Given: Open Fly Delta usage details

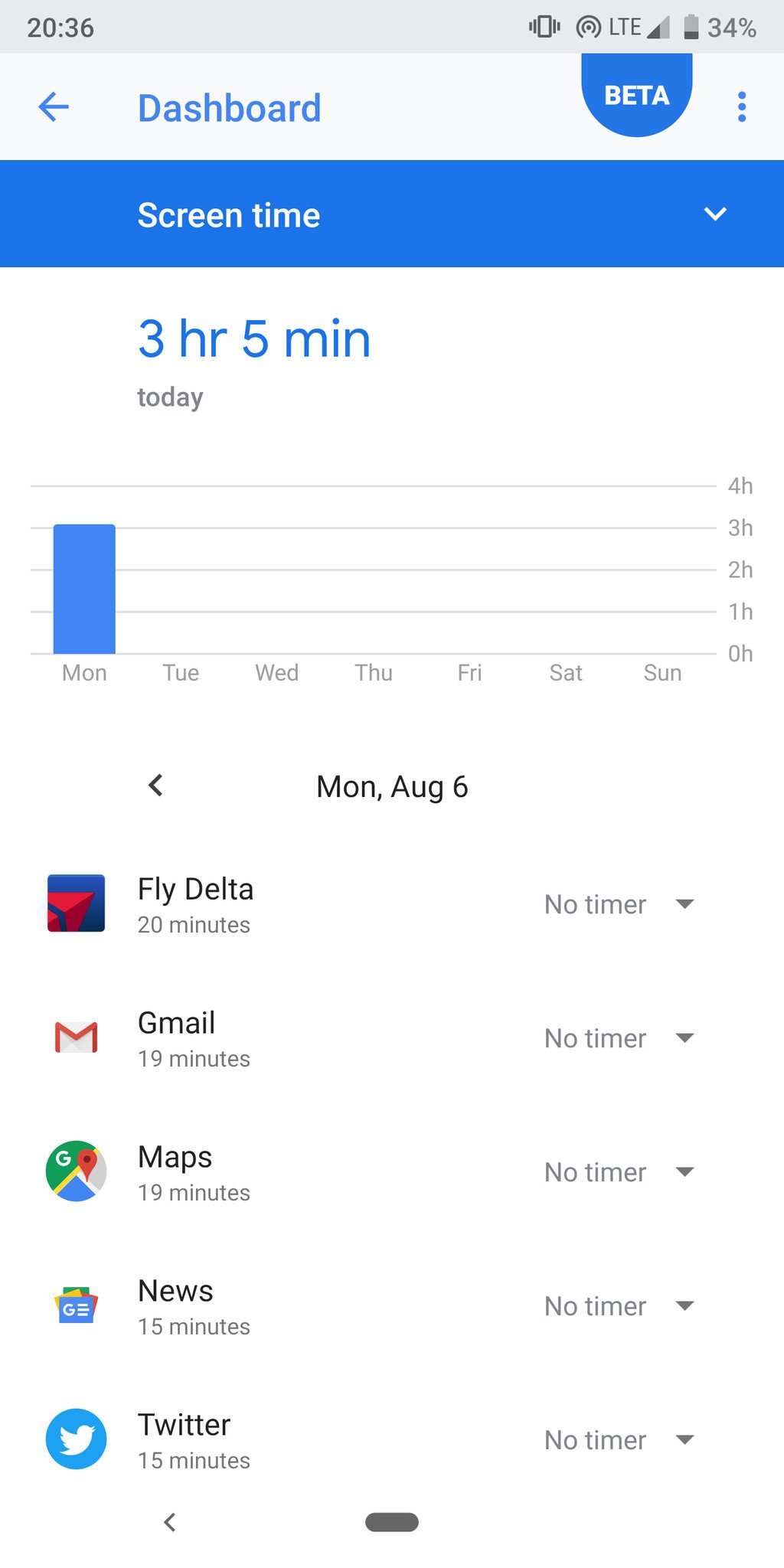Looking at the screenshot, I should [x=195, y=904].
